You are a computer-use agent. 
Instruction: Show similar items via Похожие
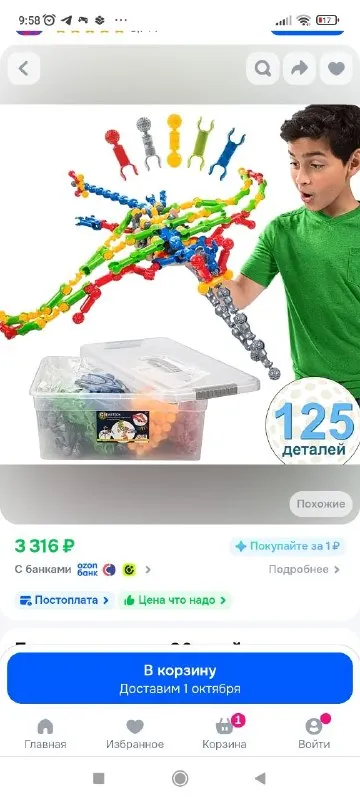point(321,504)
